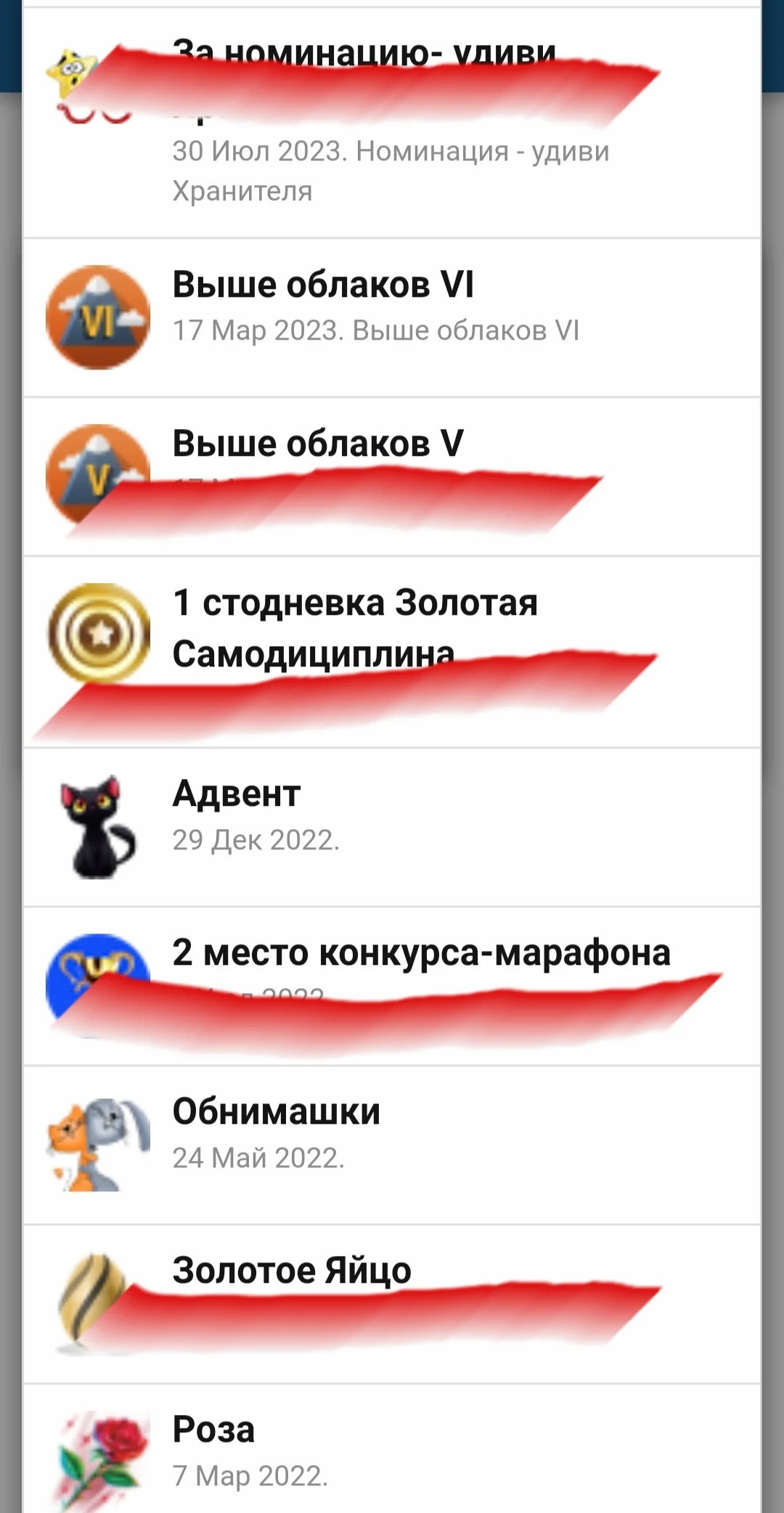Select the 'Роза' award title

[213, 1429]
